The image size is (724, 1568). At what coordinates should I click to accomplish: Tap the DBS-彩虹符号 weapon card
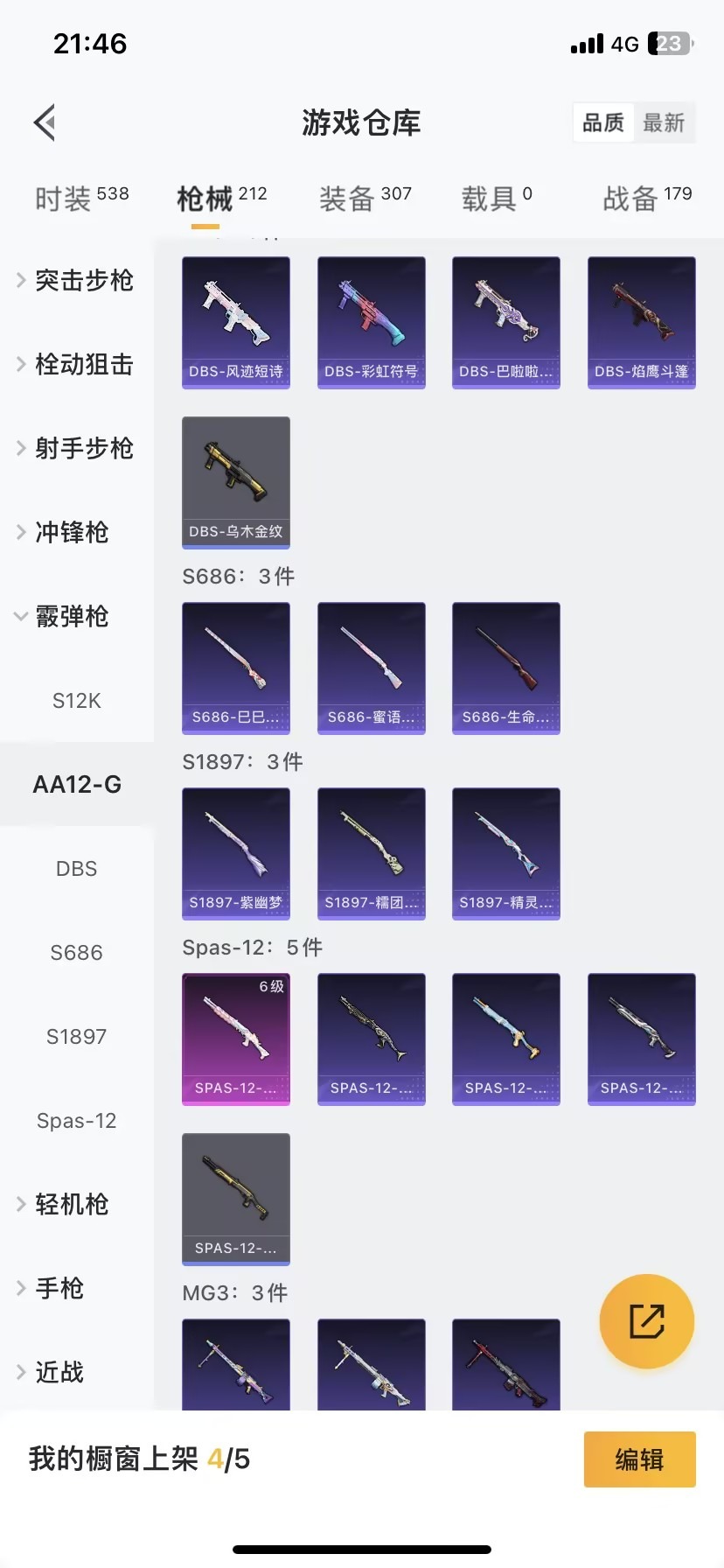[371, 322]
